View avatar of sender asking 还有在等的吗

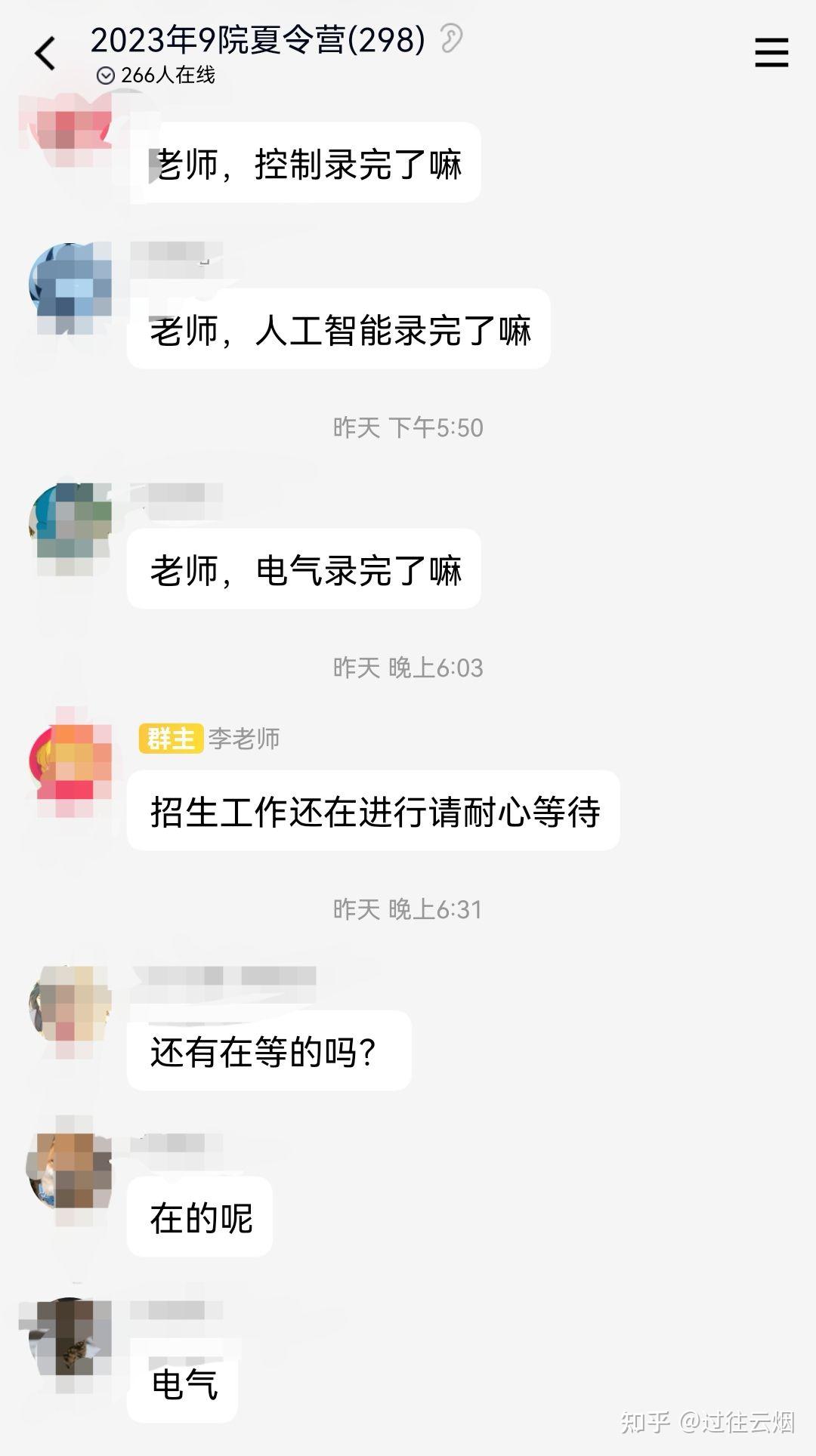tap(70, 1005)
